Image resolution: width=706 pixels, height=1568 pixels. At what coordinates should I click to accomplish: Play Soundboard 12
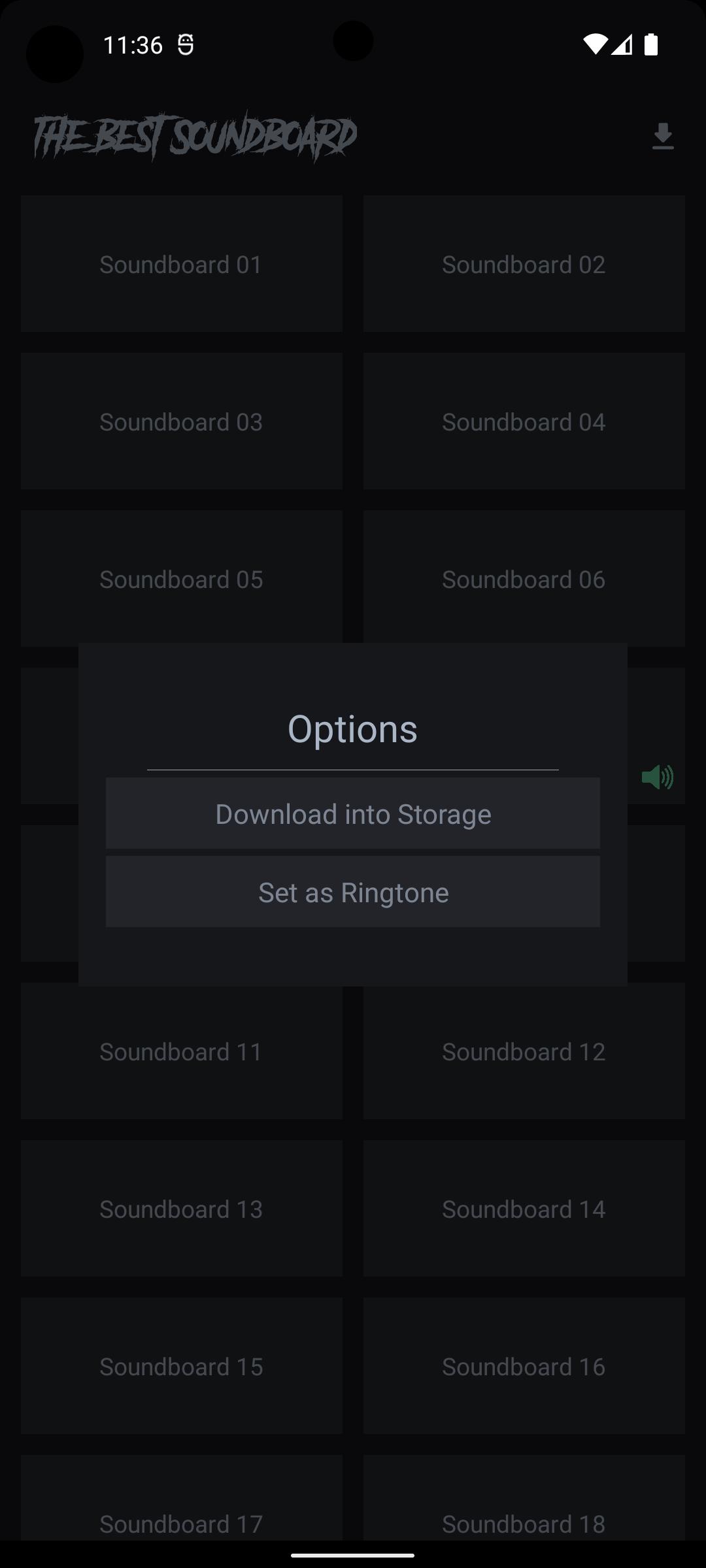(x=524, y=1051)
